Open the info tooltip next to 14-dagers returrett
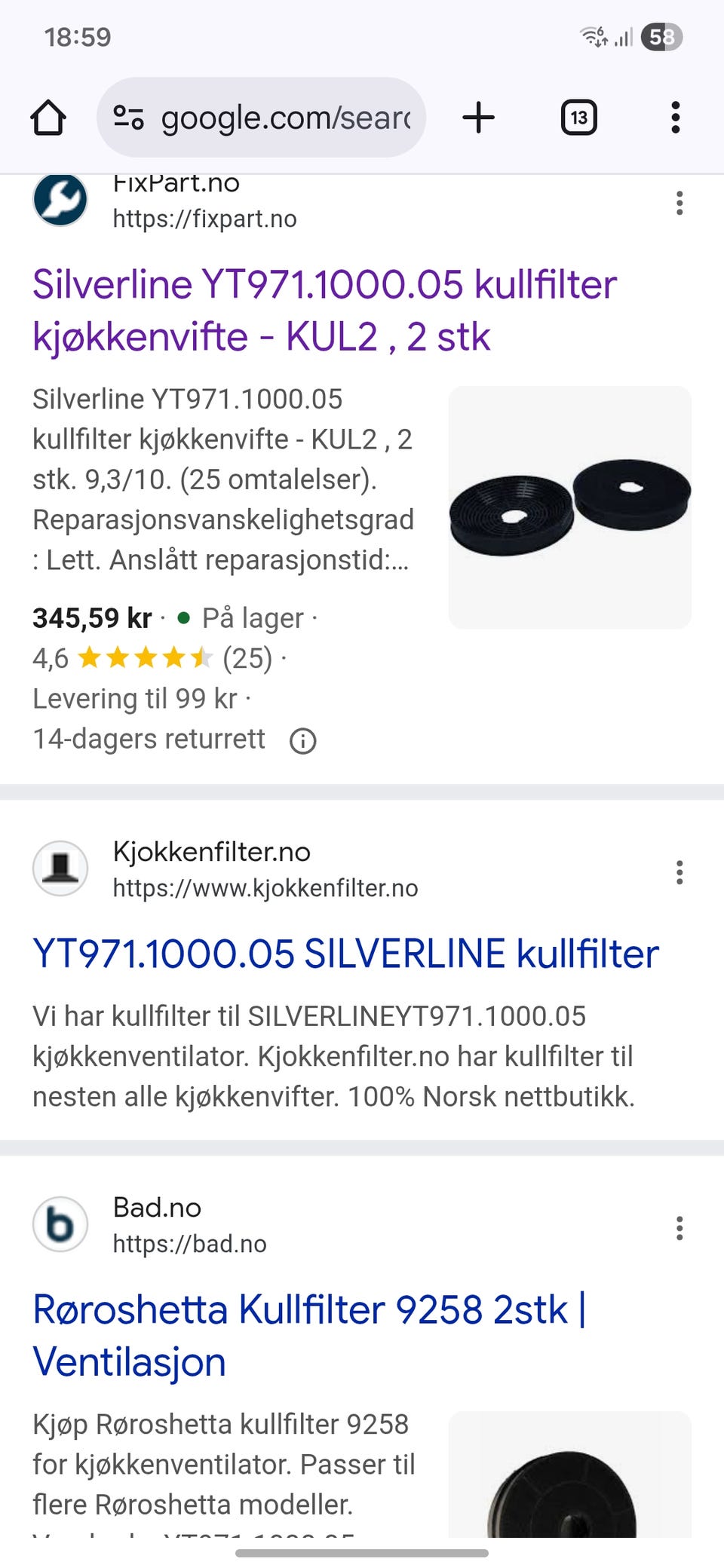The height and width of the screenshot is (1568, 724). [302, 740]
